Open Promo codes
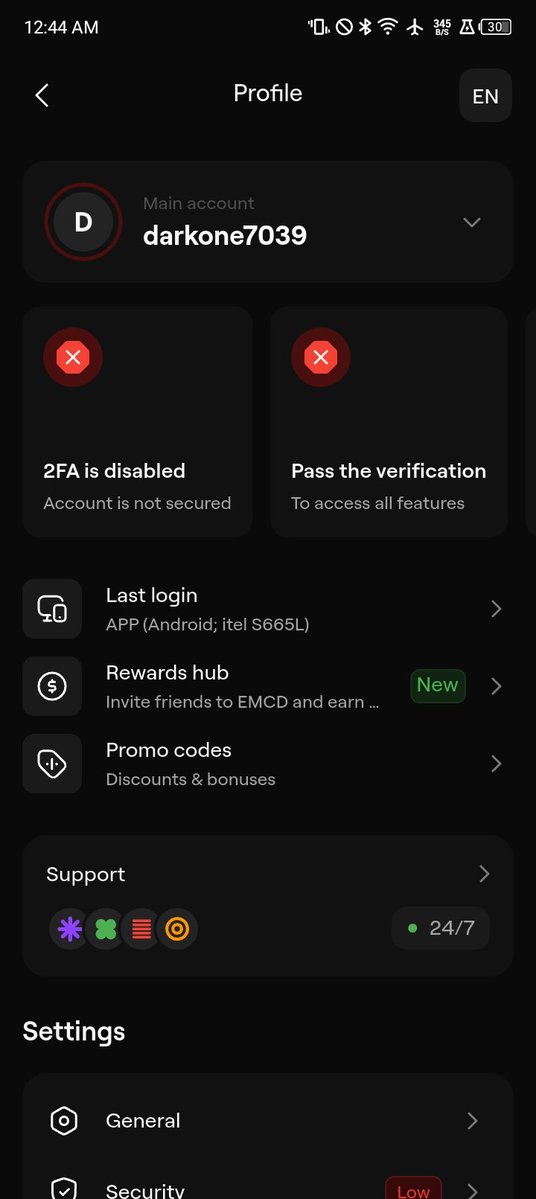The image size is (536, 1199). 268,763
